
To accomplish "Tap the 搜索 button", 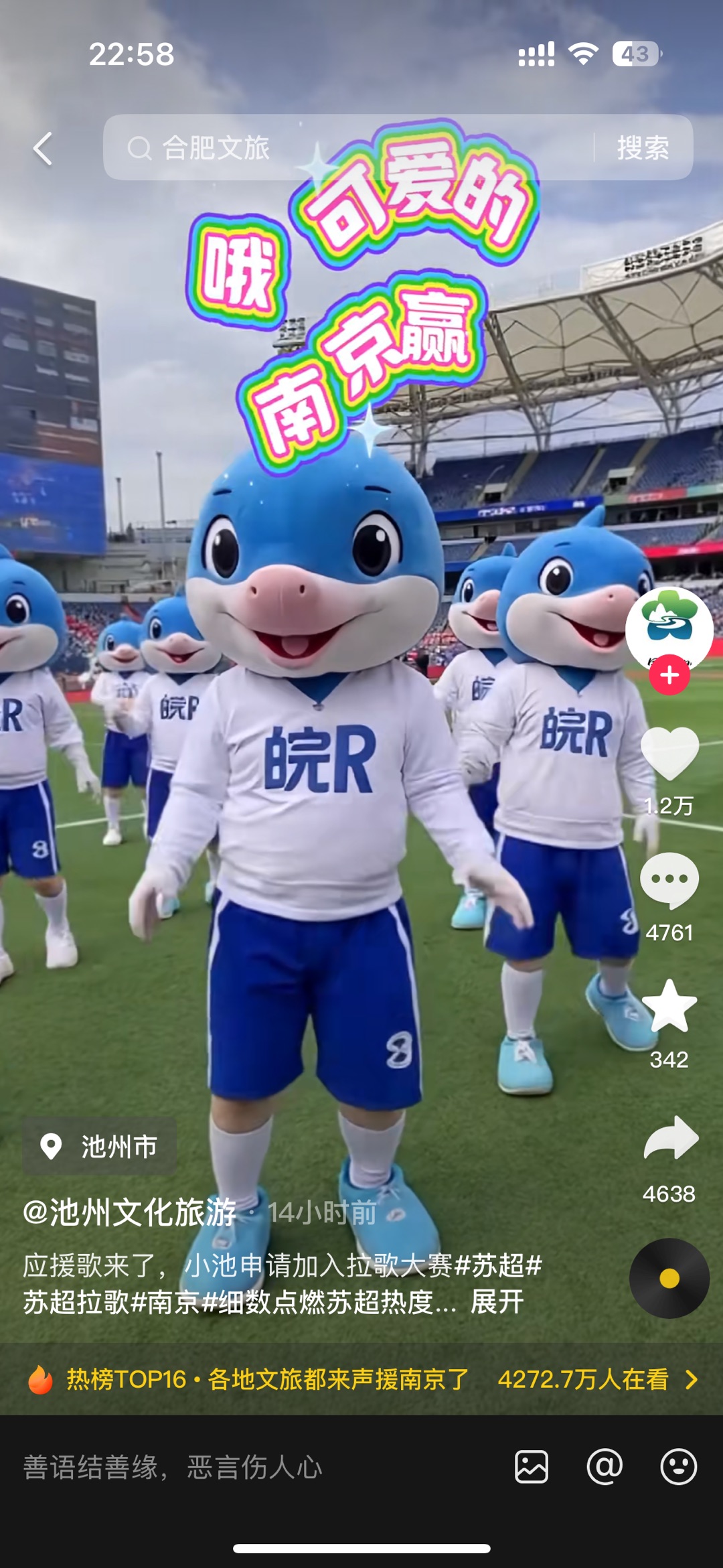I will tap(643, 147).
